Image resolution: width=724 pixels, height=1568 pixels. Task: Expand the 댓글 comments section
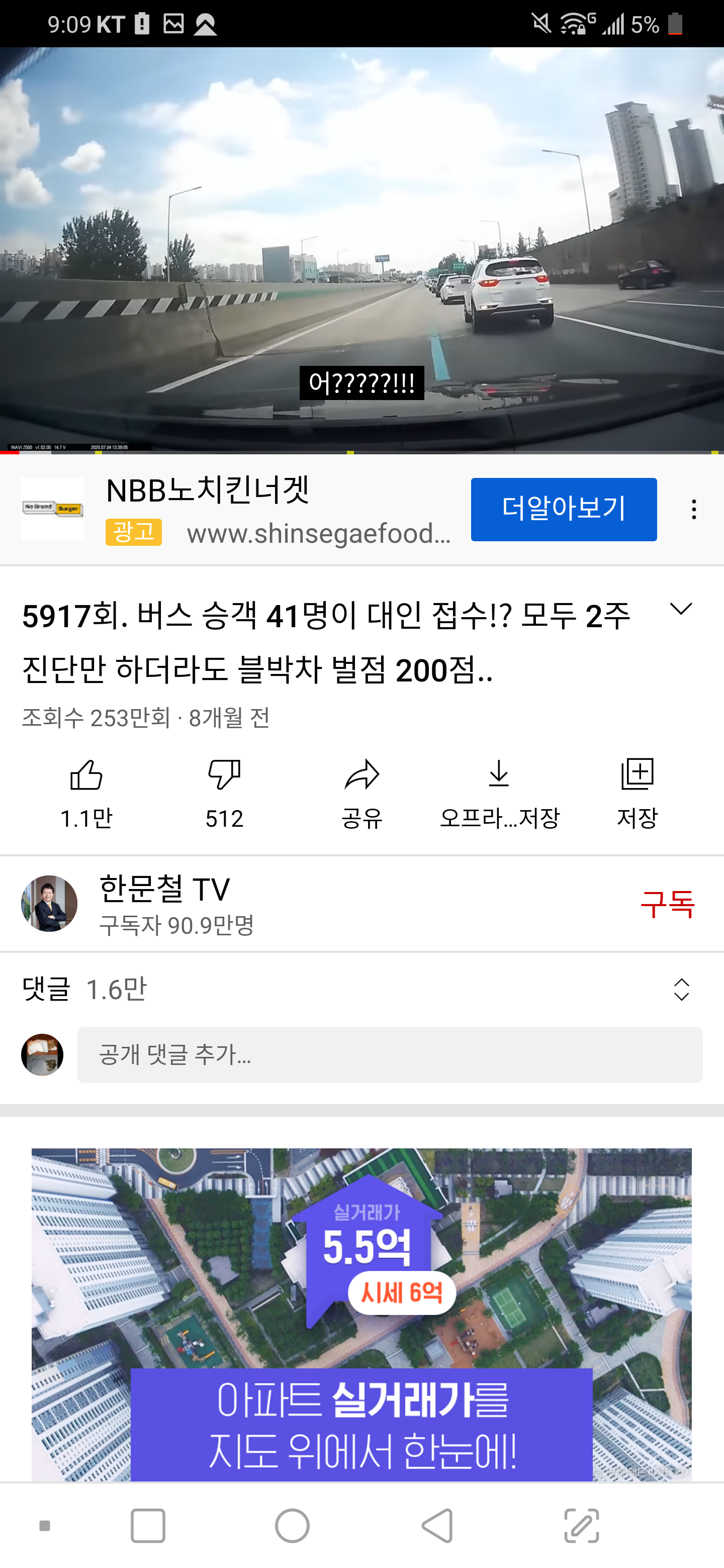pyautogui.click(x=681, y=989)
